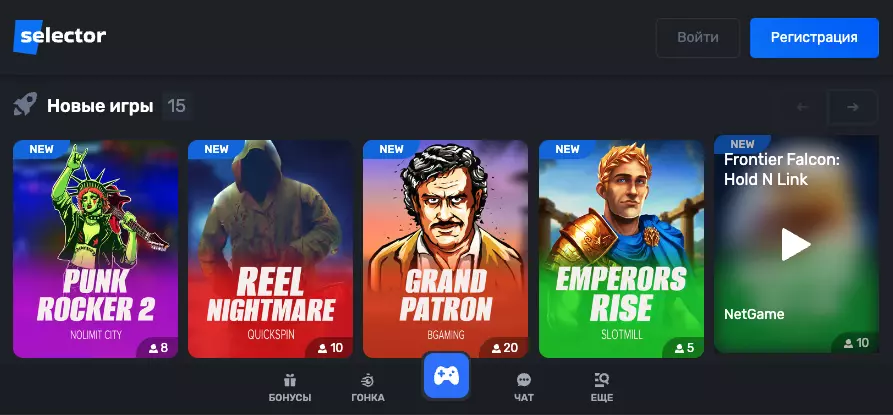Go to next new games arrow
The width and height of the screenshot is (893, 415).
(852, 107)
